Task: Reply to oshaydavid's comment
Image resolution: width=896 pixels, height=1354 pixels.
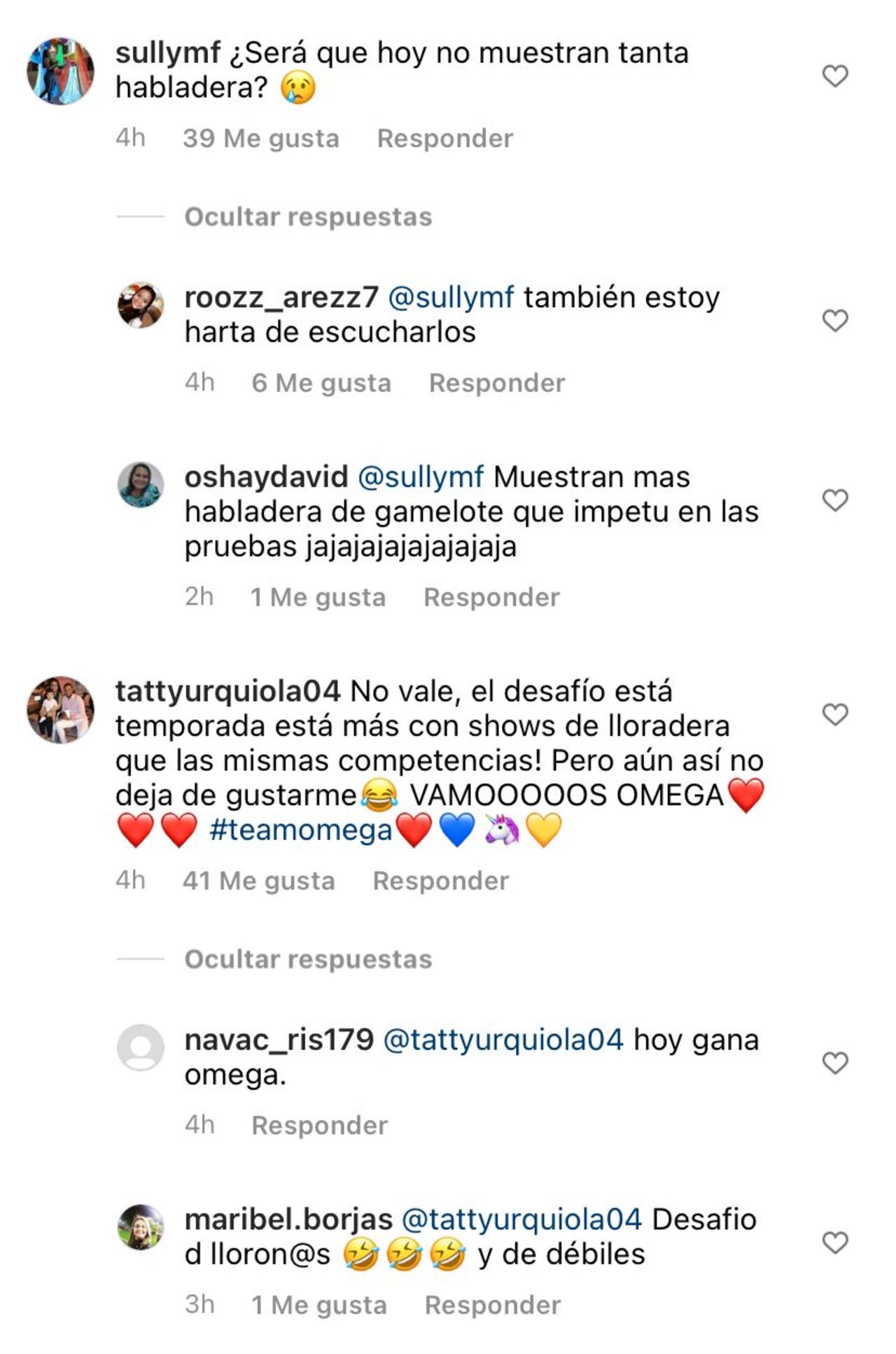Action: (491, 597)
